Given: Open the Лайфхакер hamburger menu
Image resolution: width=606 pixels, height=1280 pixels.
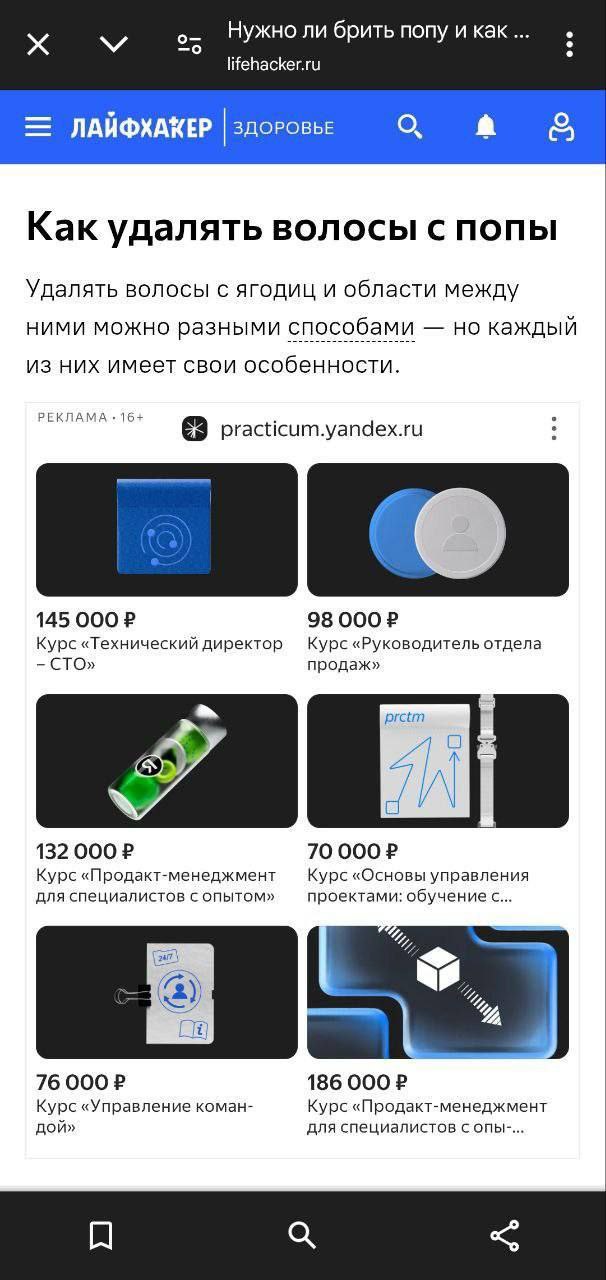Looking at the screenshot, I should [x=38, y=127].
